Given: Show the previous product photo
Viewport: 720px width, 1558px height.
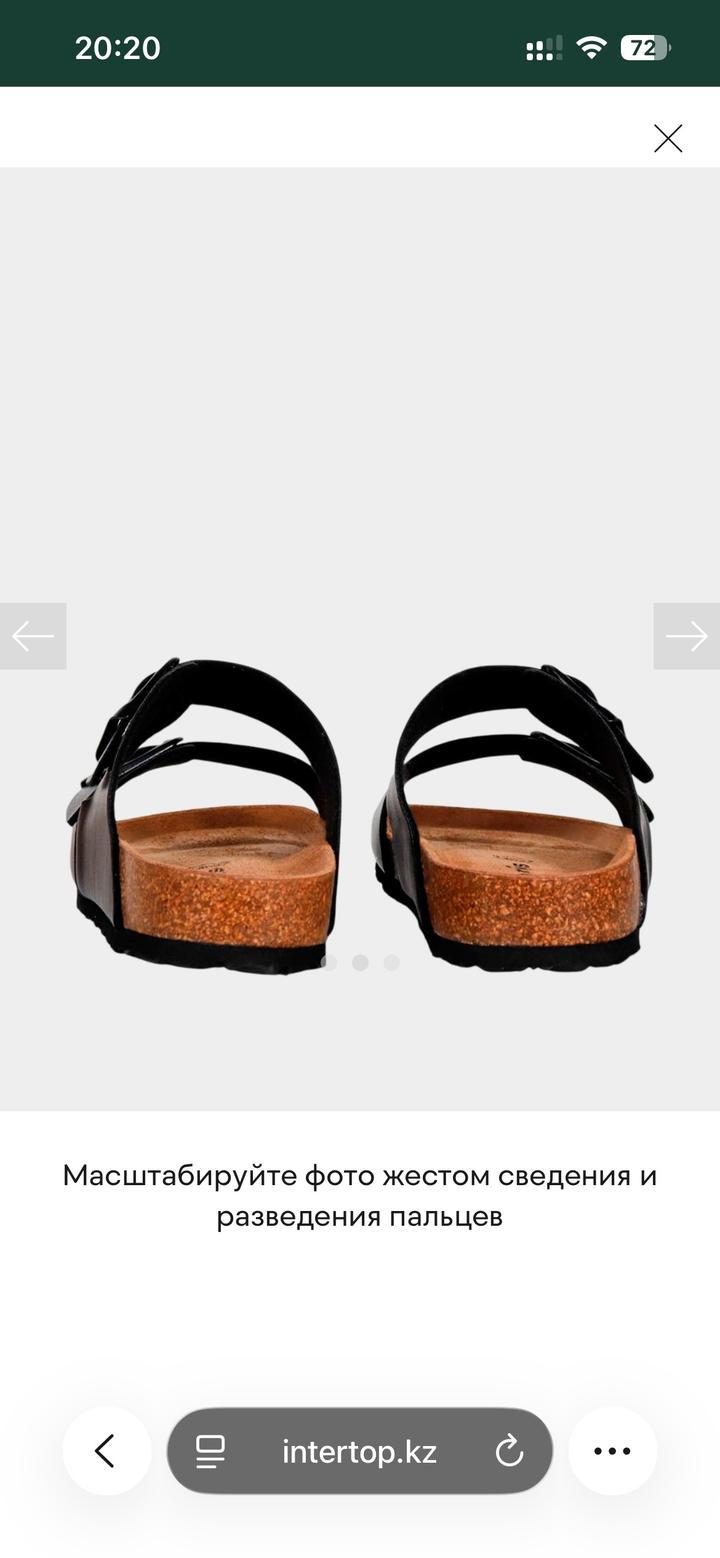Looking at the screenshot, I should 33,636.
